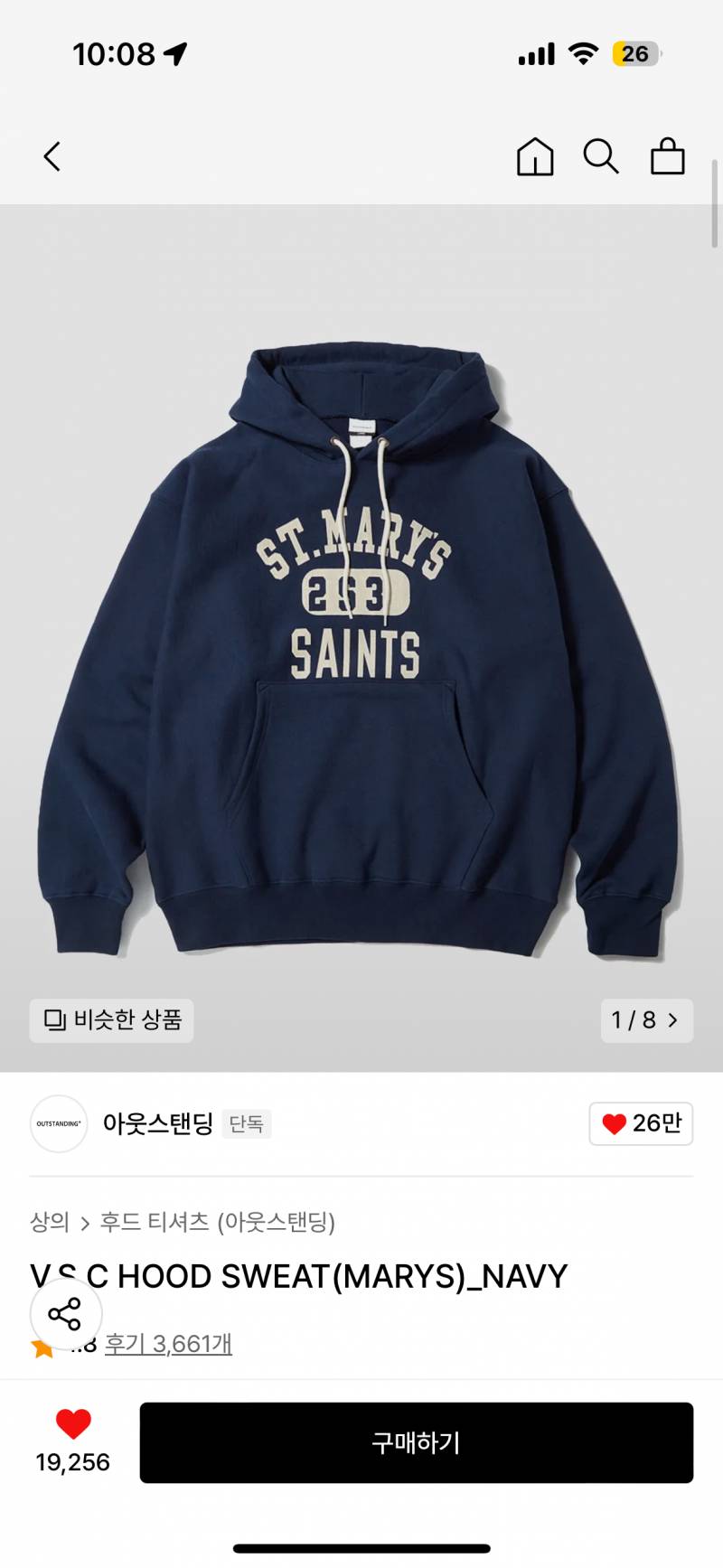
Task: Open the 상의 category breadcrumb
Action: click(x=49, y=1222)
